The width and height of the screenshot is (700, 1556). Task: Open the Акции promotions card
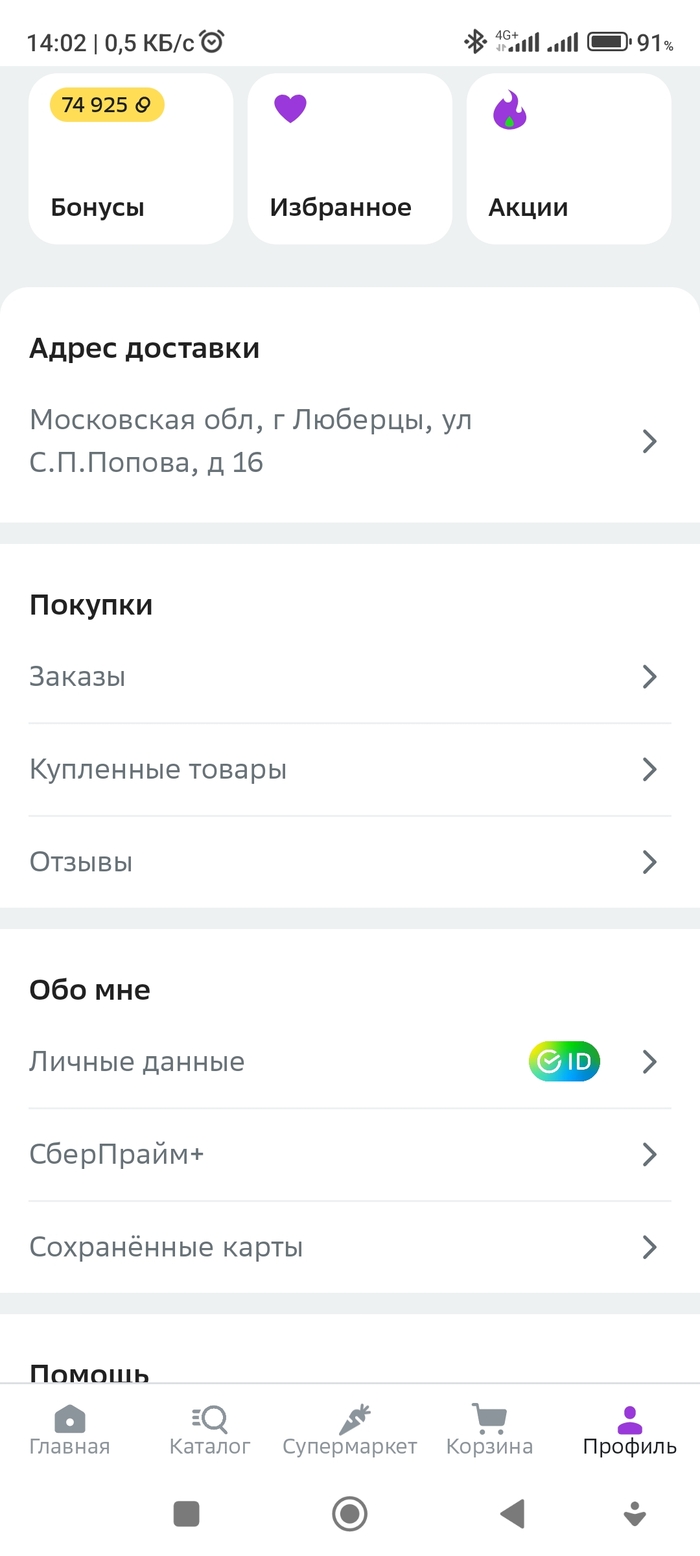(x=568, y=158)
